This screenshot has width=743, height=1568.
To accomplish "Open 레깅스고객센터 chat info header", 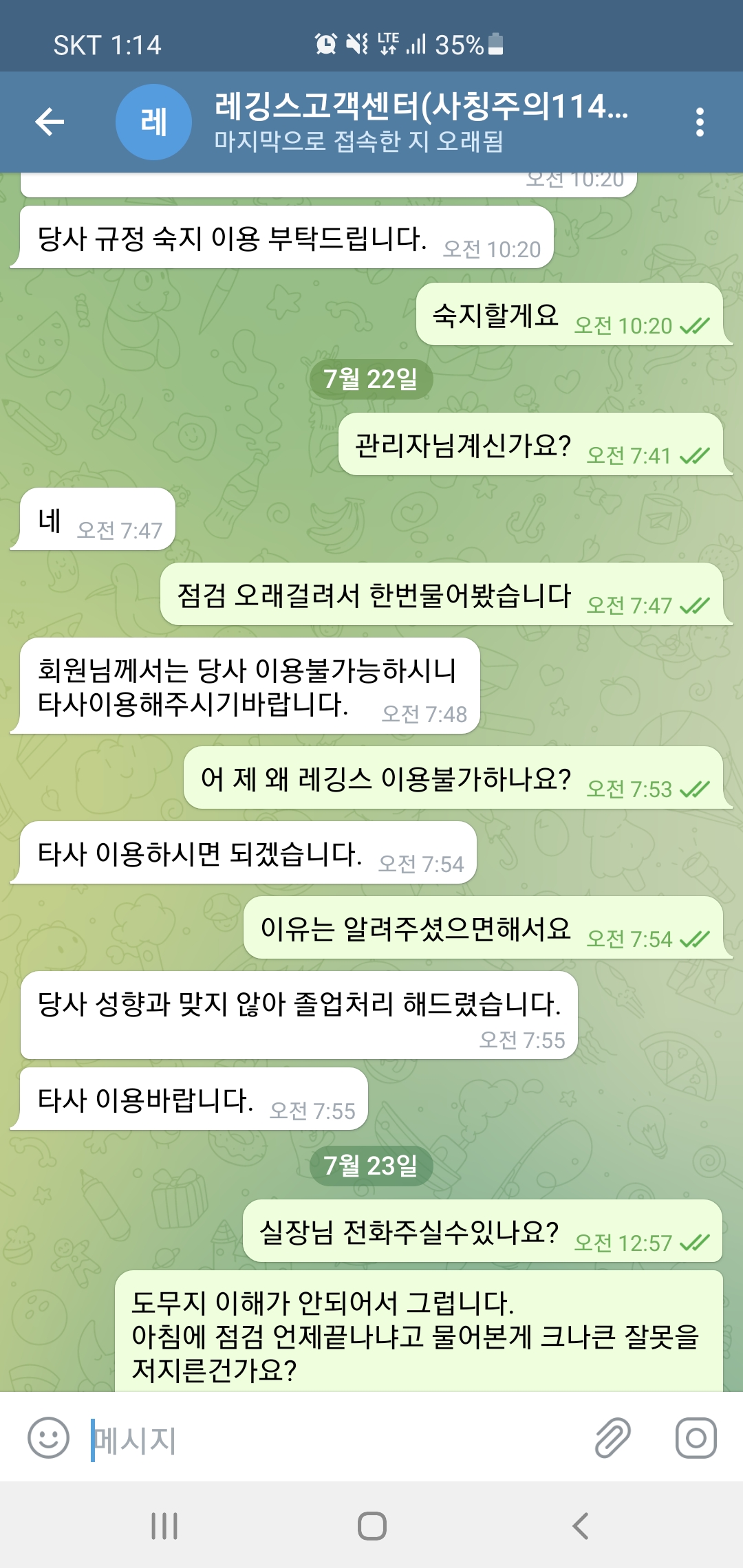I will pos(420,121).
